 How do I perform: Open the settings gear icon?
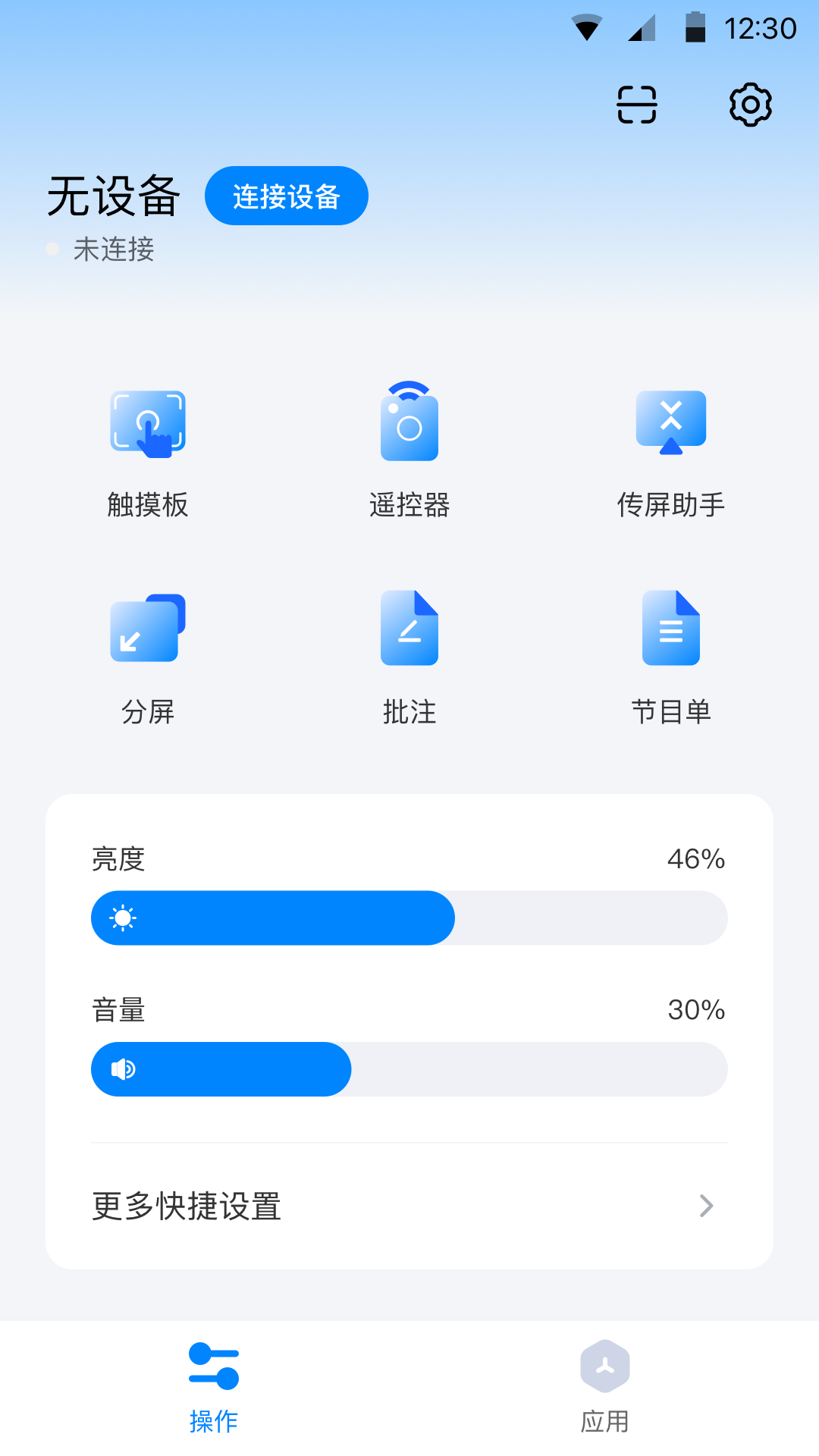click(x=750, y=105)
